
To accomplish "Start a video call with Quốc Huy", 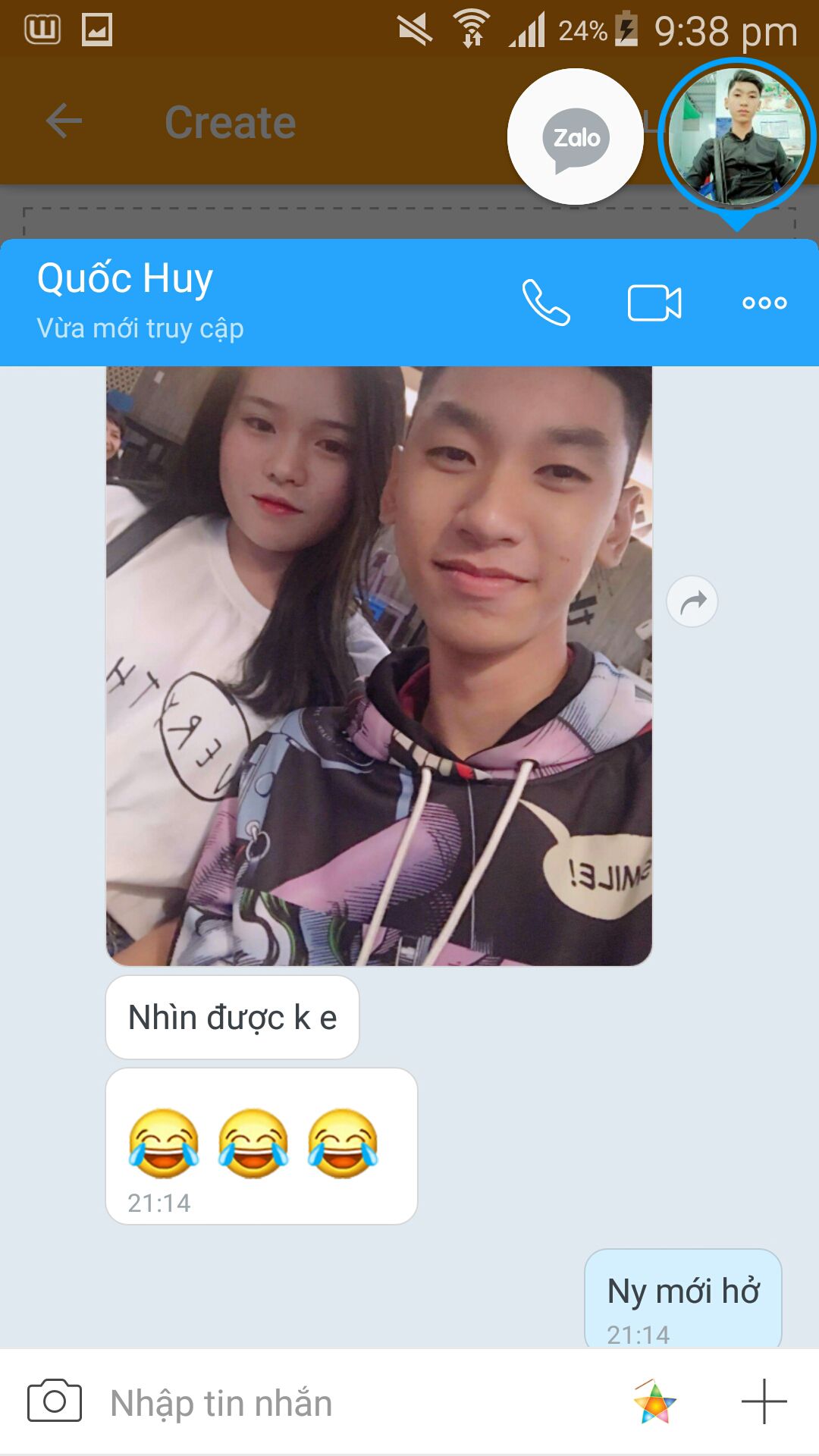I will pos(654,303).
